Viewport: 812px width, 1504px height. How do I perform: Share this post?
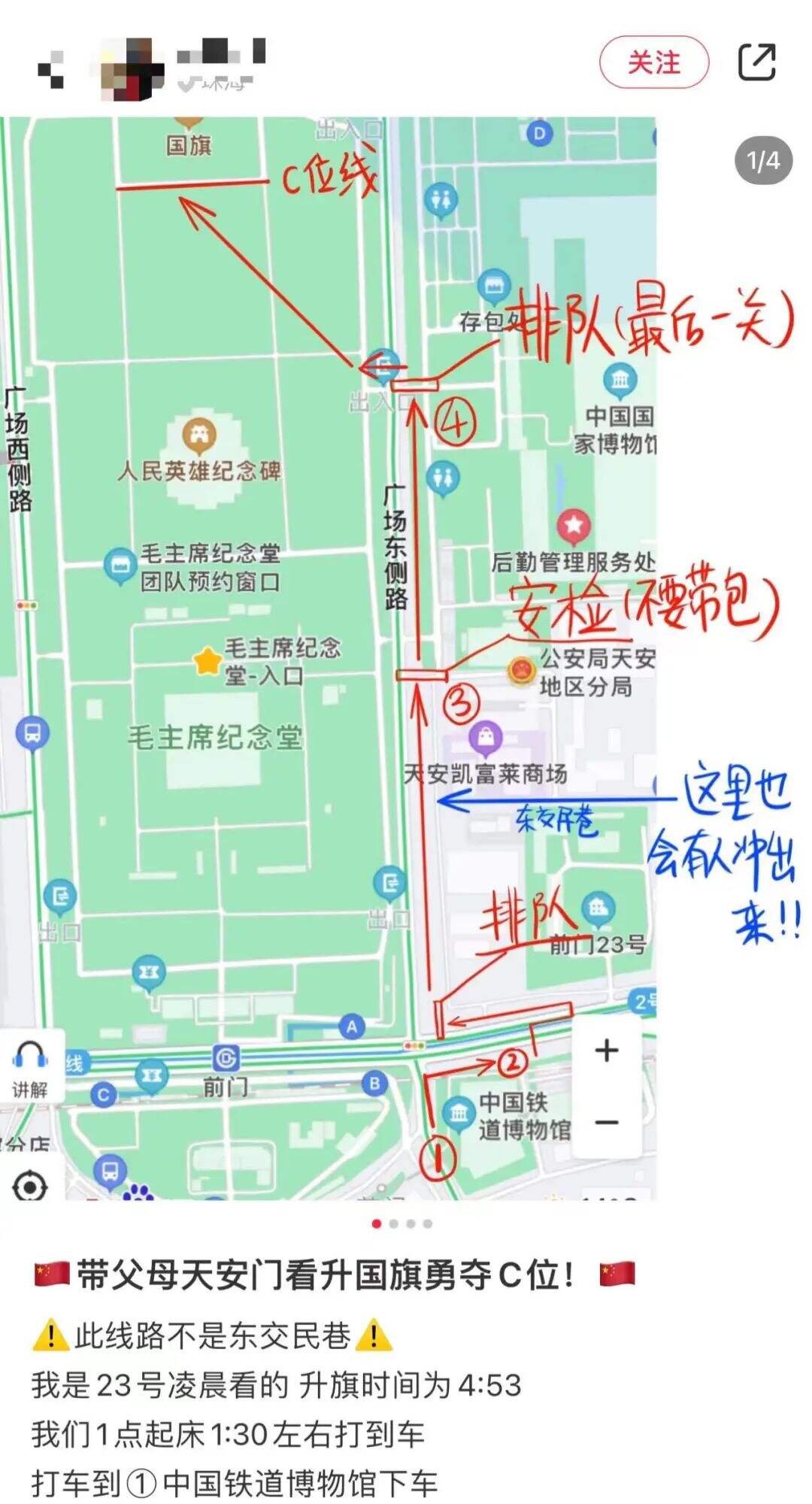[x=756, y=62]
